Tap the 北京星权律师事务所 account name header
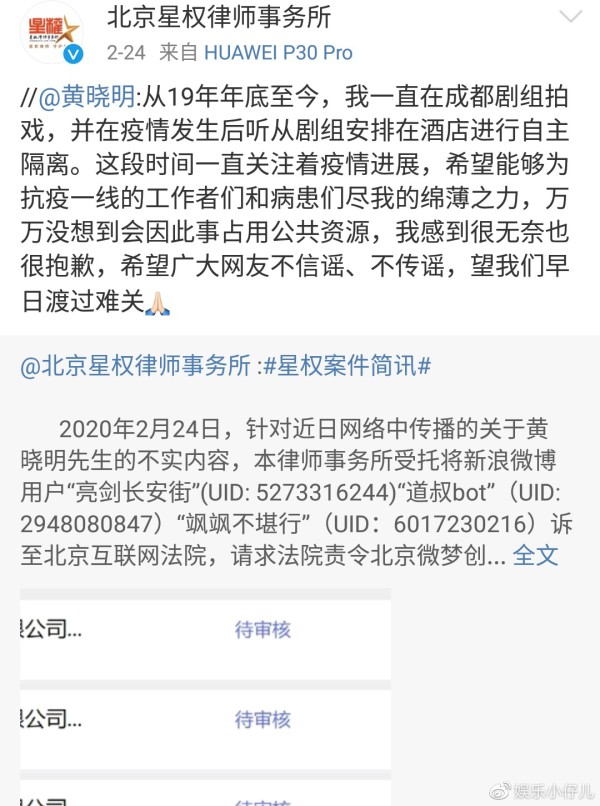Image resolution: width=600 pixels, height=806 pixels. pos(219,17)
